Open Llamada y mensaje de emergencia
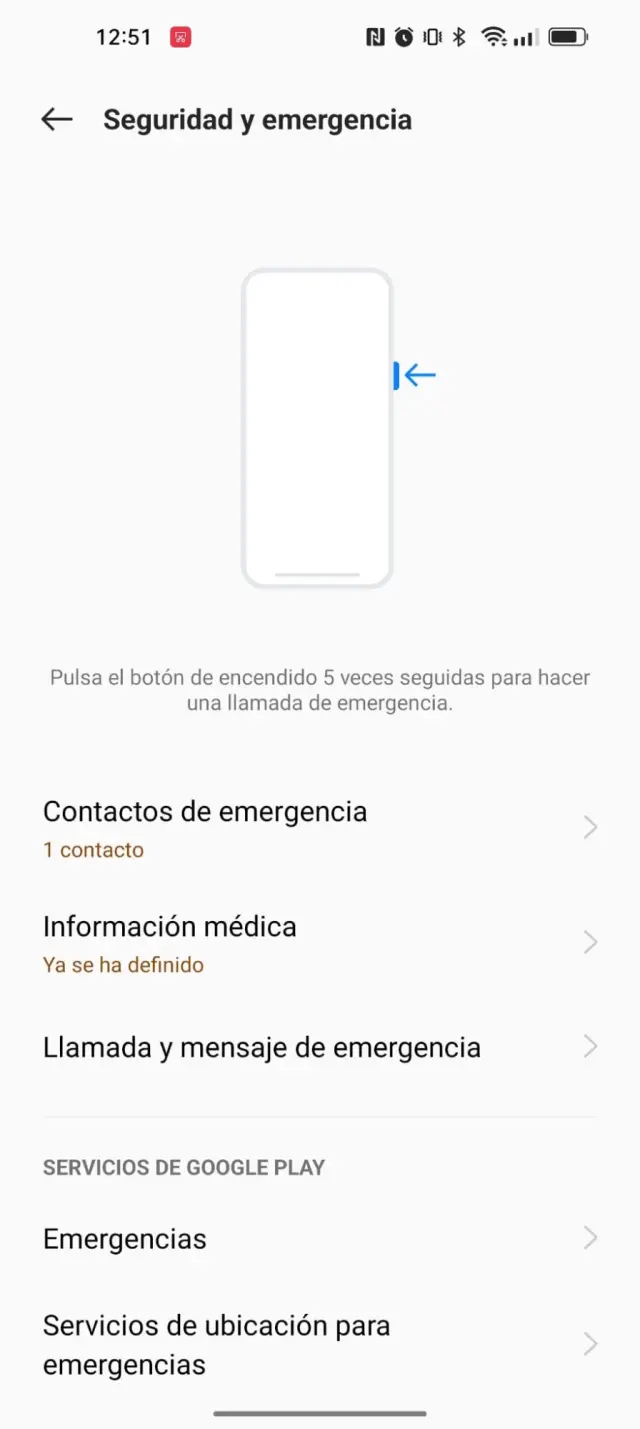 pyautogui.click(x=320, y=1047)
